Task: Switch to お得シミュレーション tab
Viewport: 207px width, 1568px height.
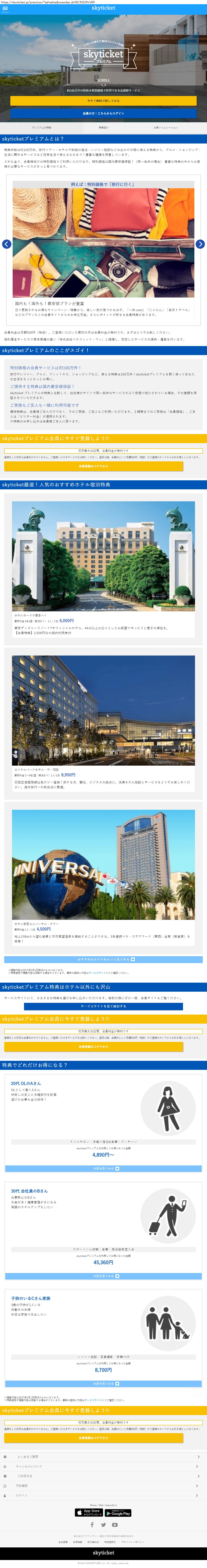Action: (x=166, y=128)
